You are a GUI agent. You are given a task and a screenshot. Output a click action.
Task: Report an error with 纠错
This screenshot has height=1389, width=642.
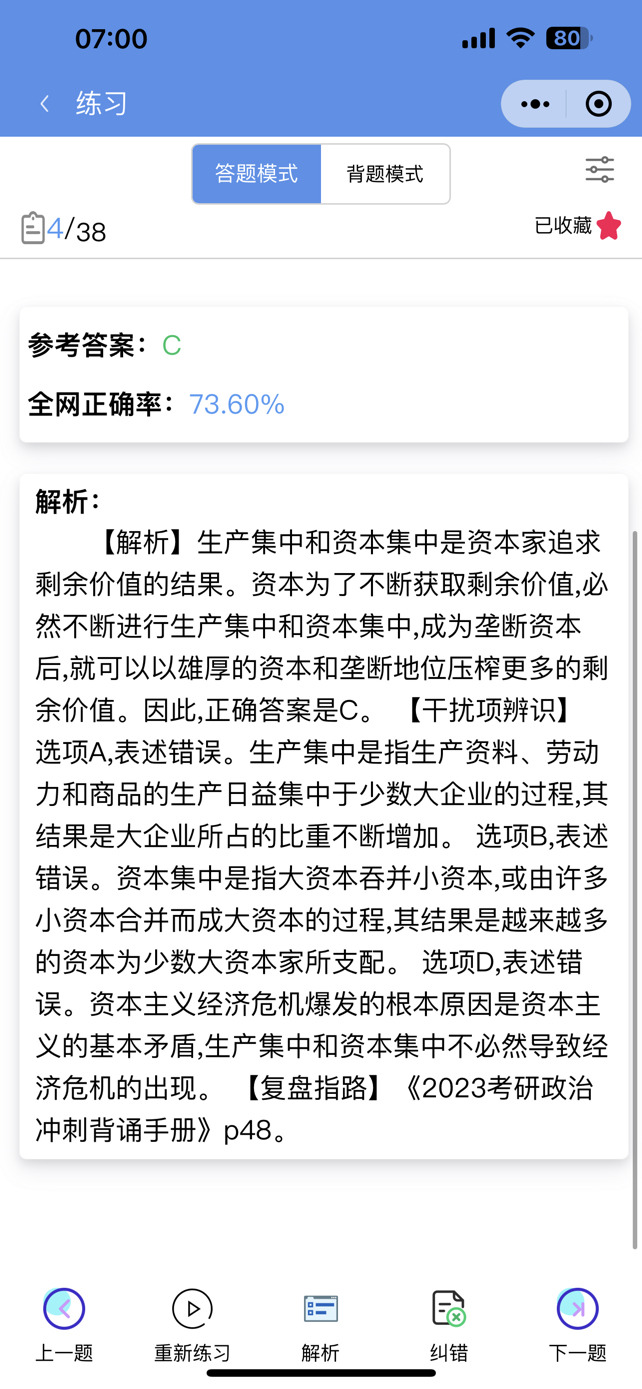click(448, 1325)
